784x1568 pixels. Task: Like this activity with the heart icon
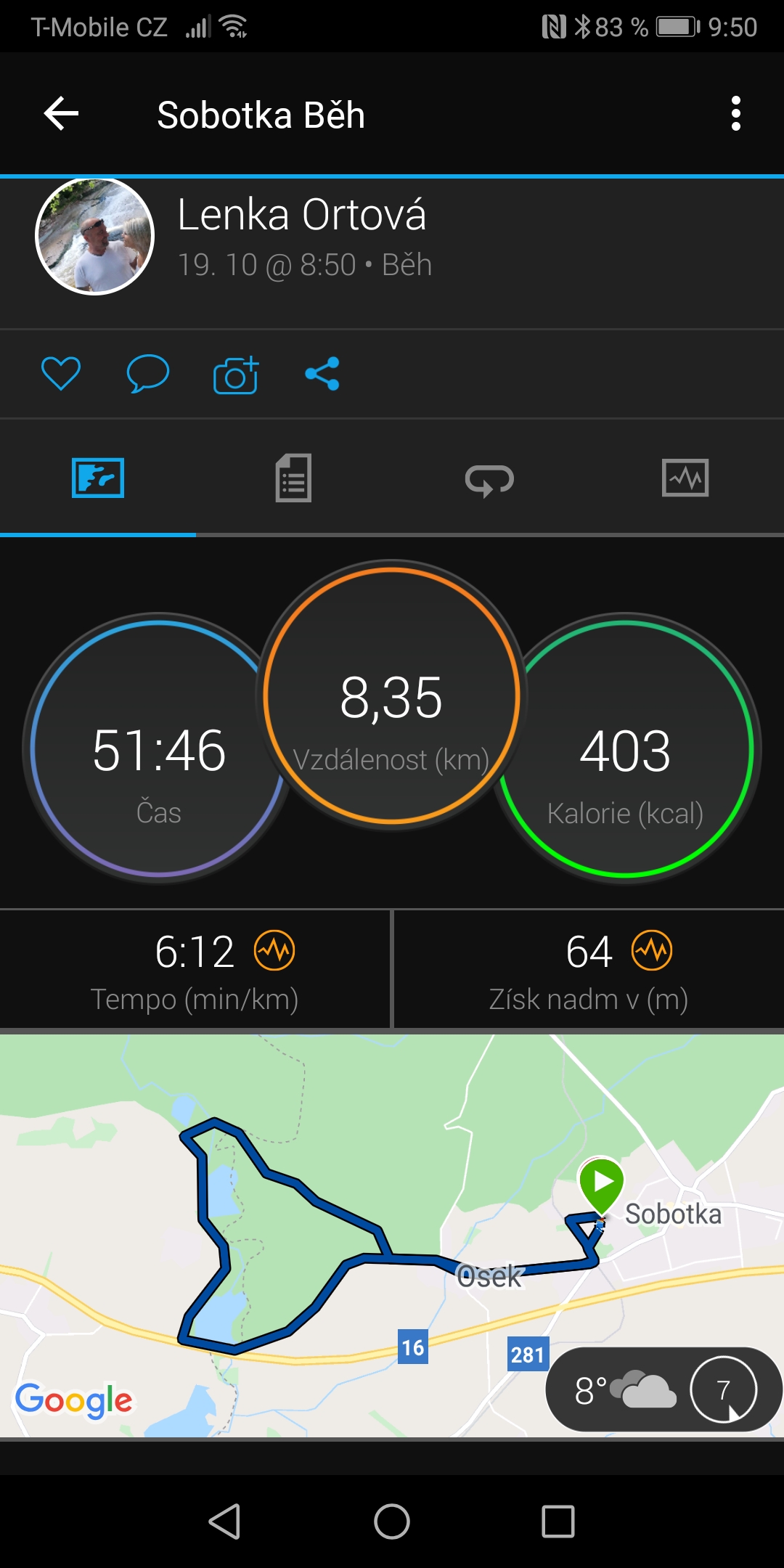(61, 375)
